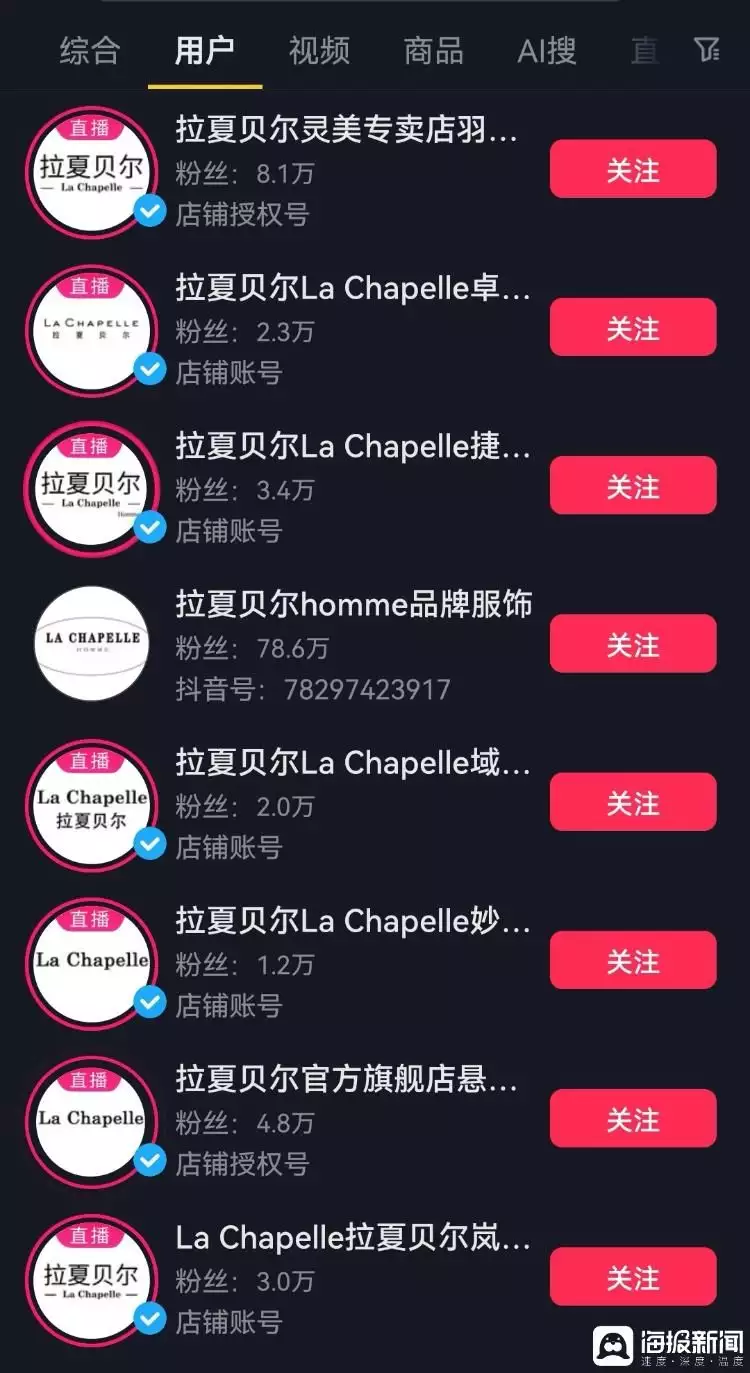Switch to the AI搜 tab
Viewport: 750px width, 1373px height.
[547, 51]
